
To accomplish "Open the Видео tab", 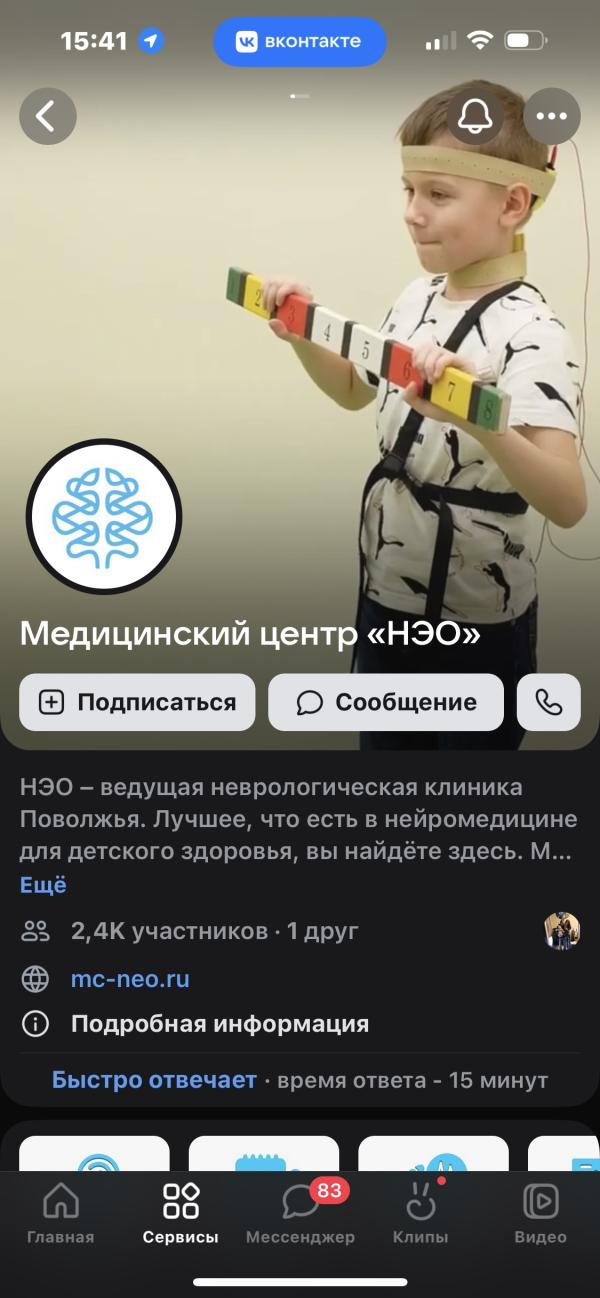I will click(x=541, y=1212).
